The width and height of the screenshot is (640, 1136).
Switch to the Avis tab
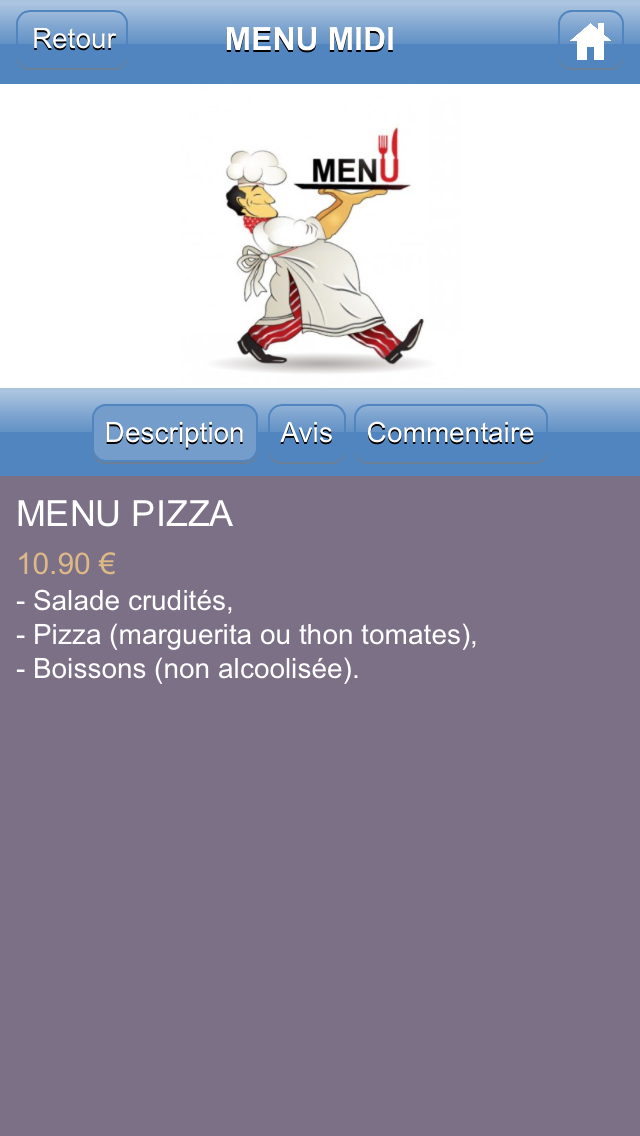[x=306, y=433]
